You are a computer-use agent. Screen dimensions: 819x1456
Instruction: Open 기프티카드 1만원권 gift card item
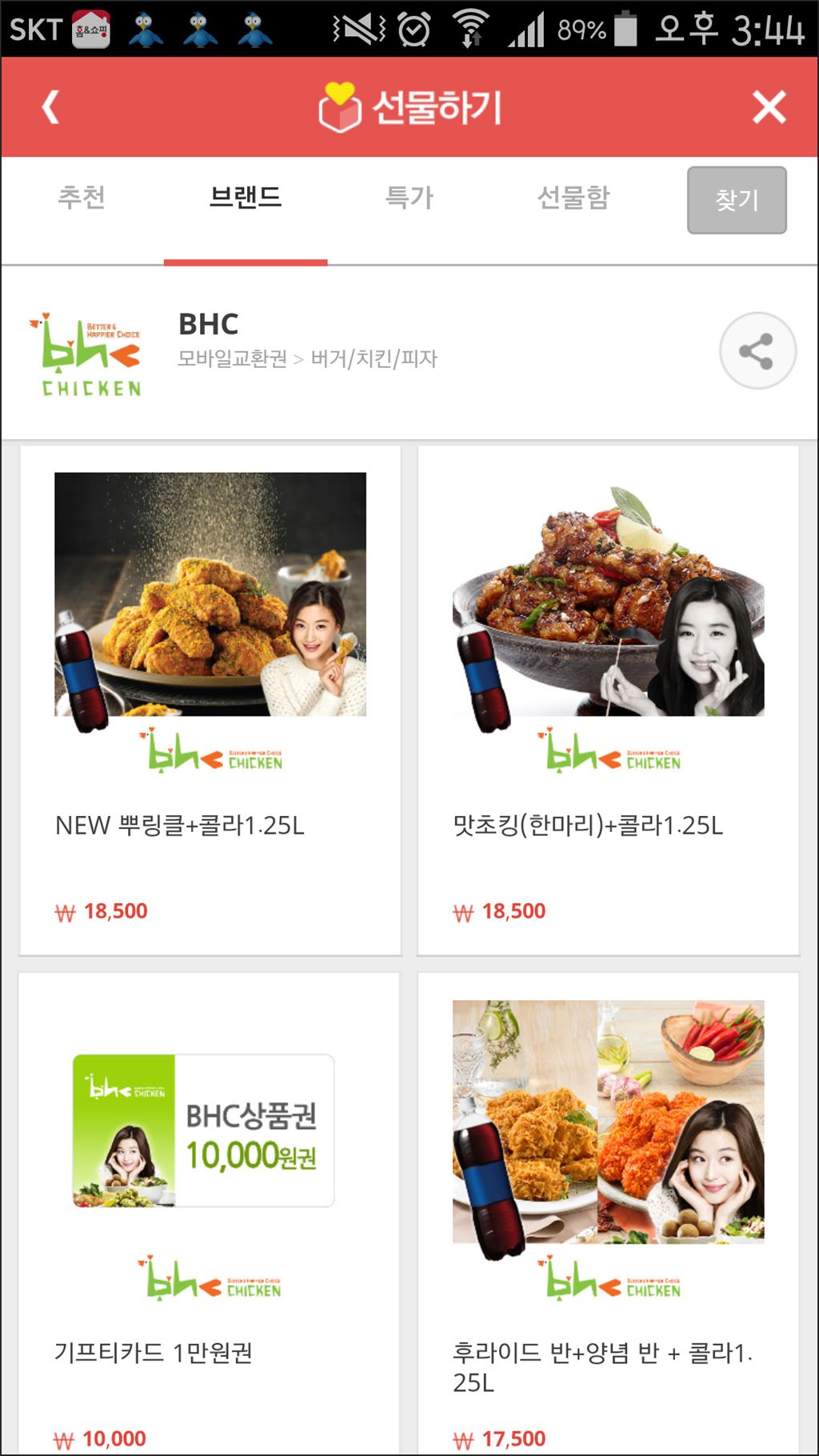coord(209,1216)
